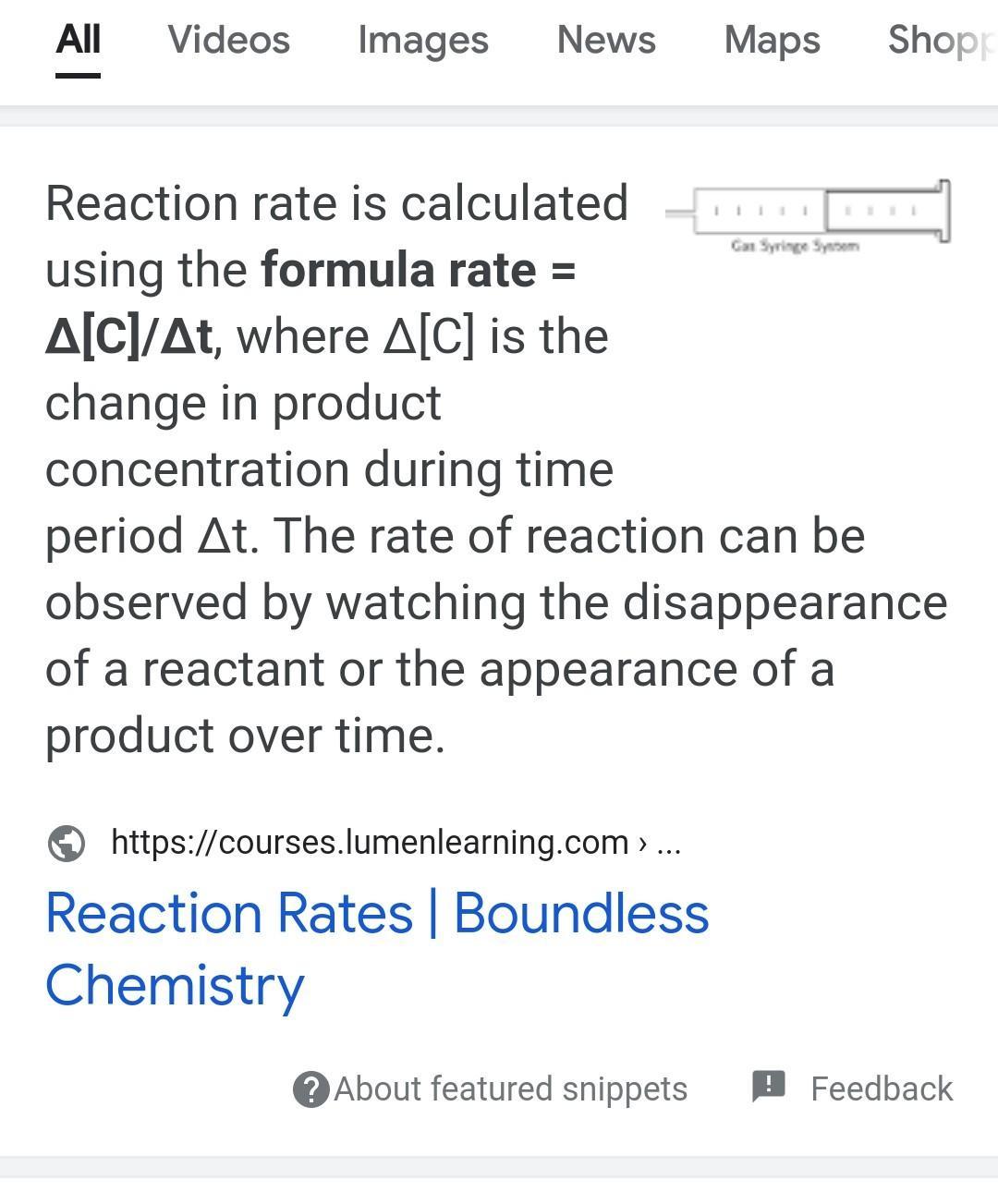
Task: Switch to the Videos tab
Action: [x=228, y=41]
